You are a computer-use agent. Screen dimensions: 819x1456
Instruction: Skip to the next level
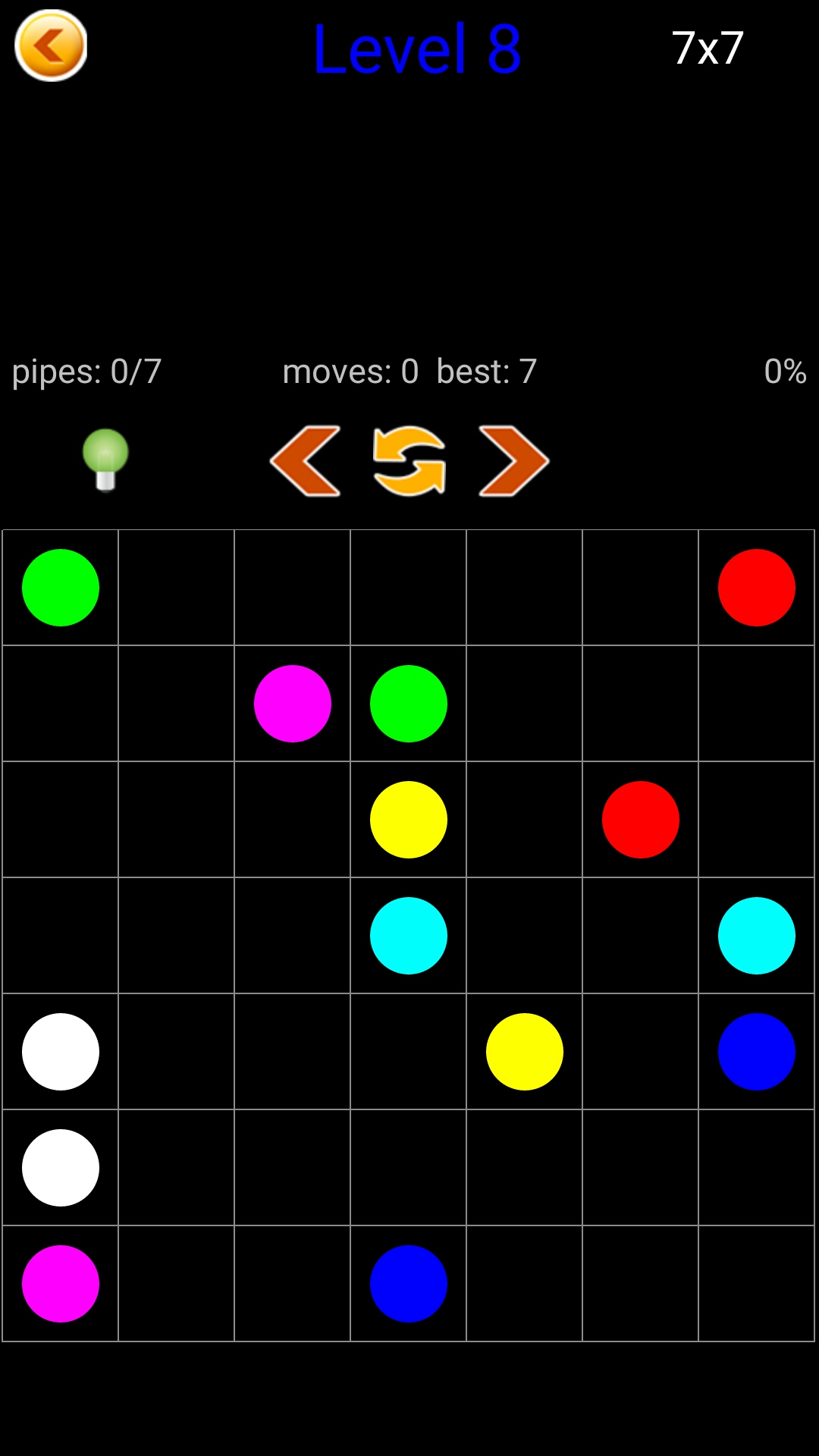point(513,461)
